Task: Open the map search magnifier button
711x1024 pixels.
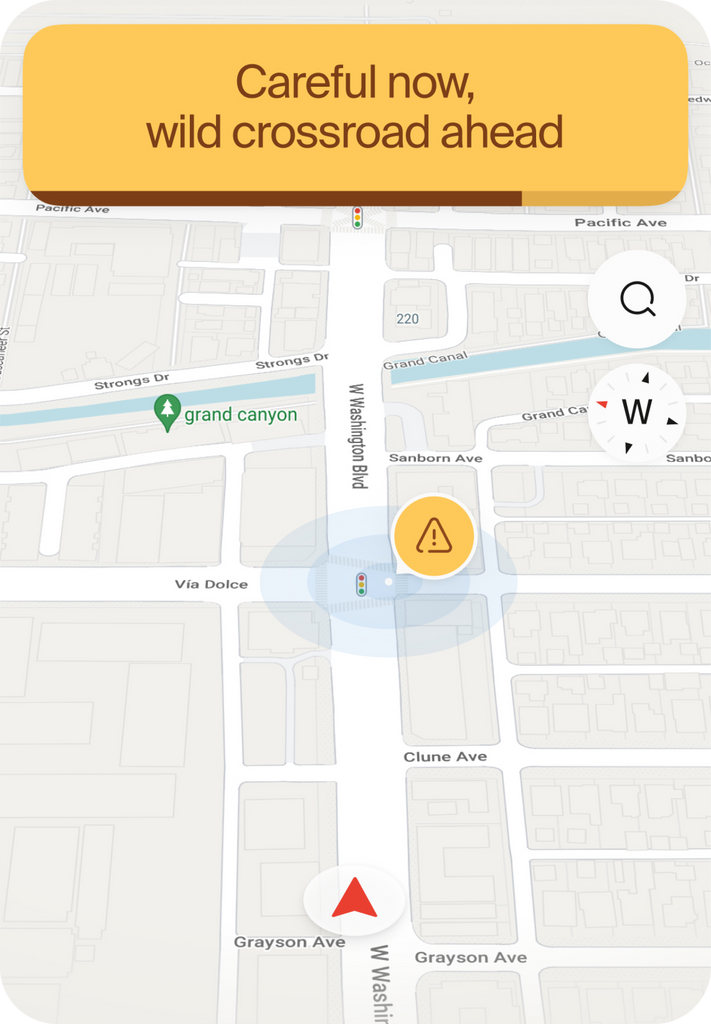Action: click(x=637, y=299)
